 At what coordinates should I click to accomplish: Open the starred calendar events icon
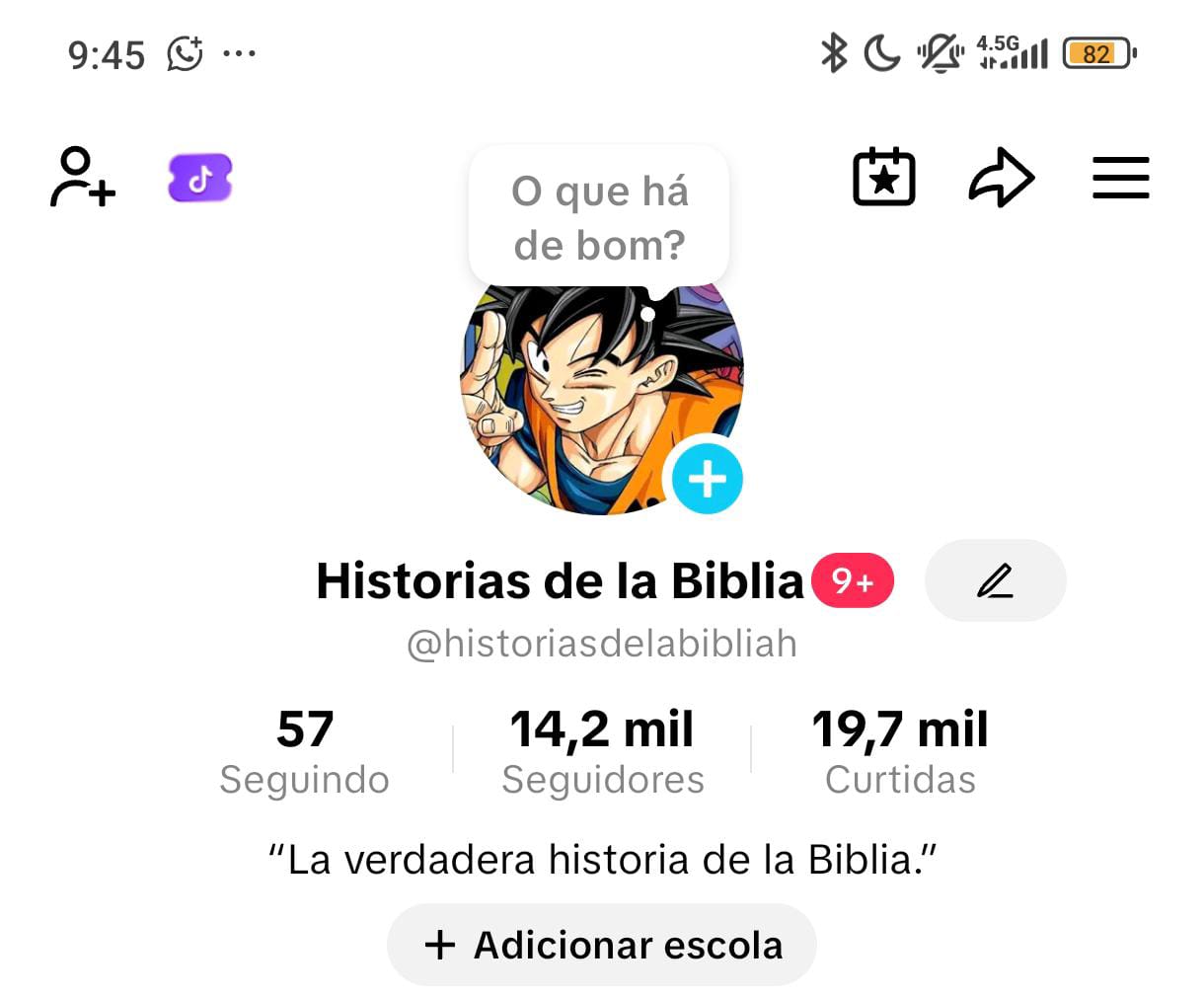point(883,178)
